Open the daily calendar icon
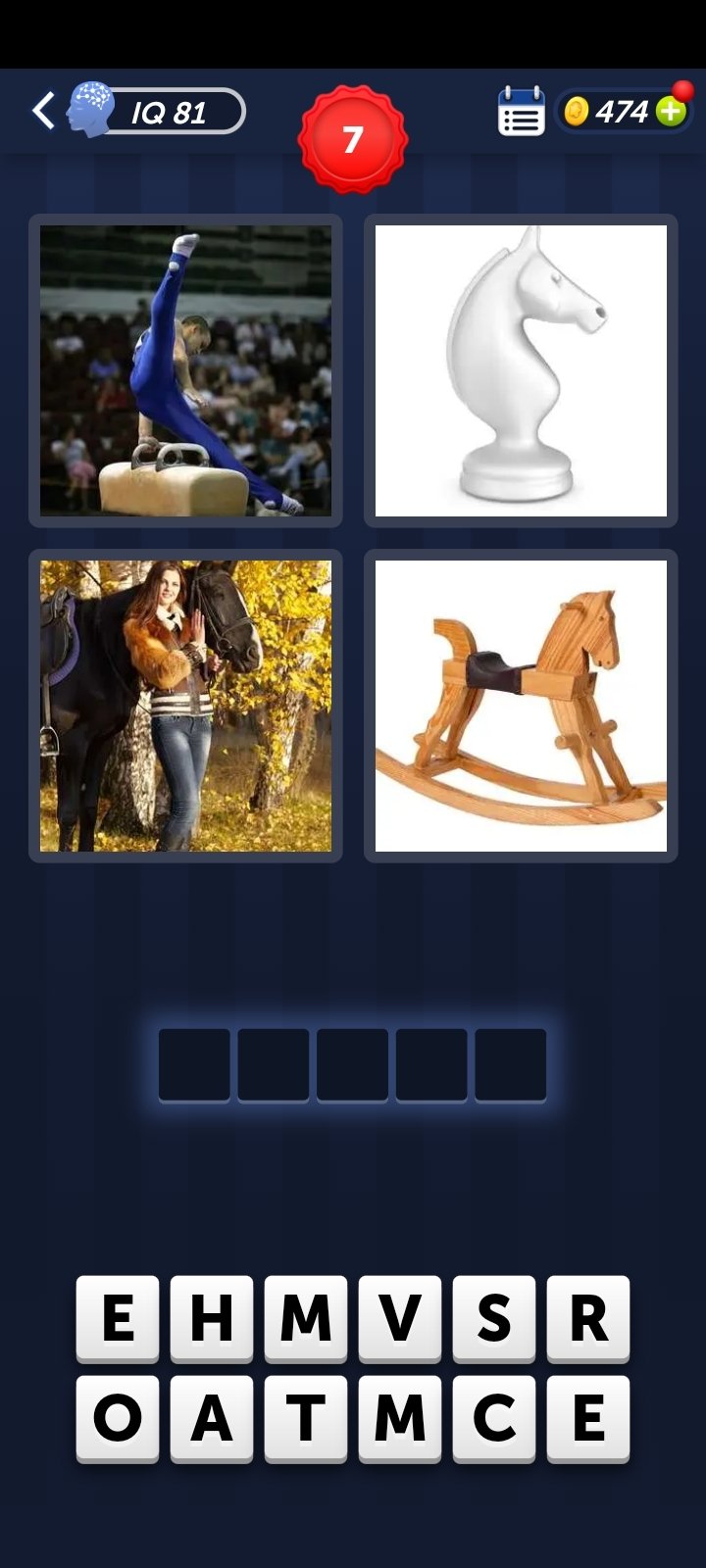The width and height of the screenshot is (706, 1568). [x=521, y=112]
